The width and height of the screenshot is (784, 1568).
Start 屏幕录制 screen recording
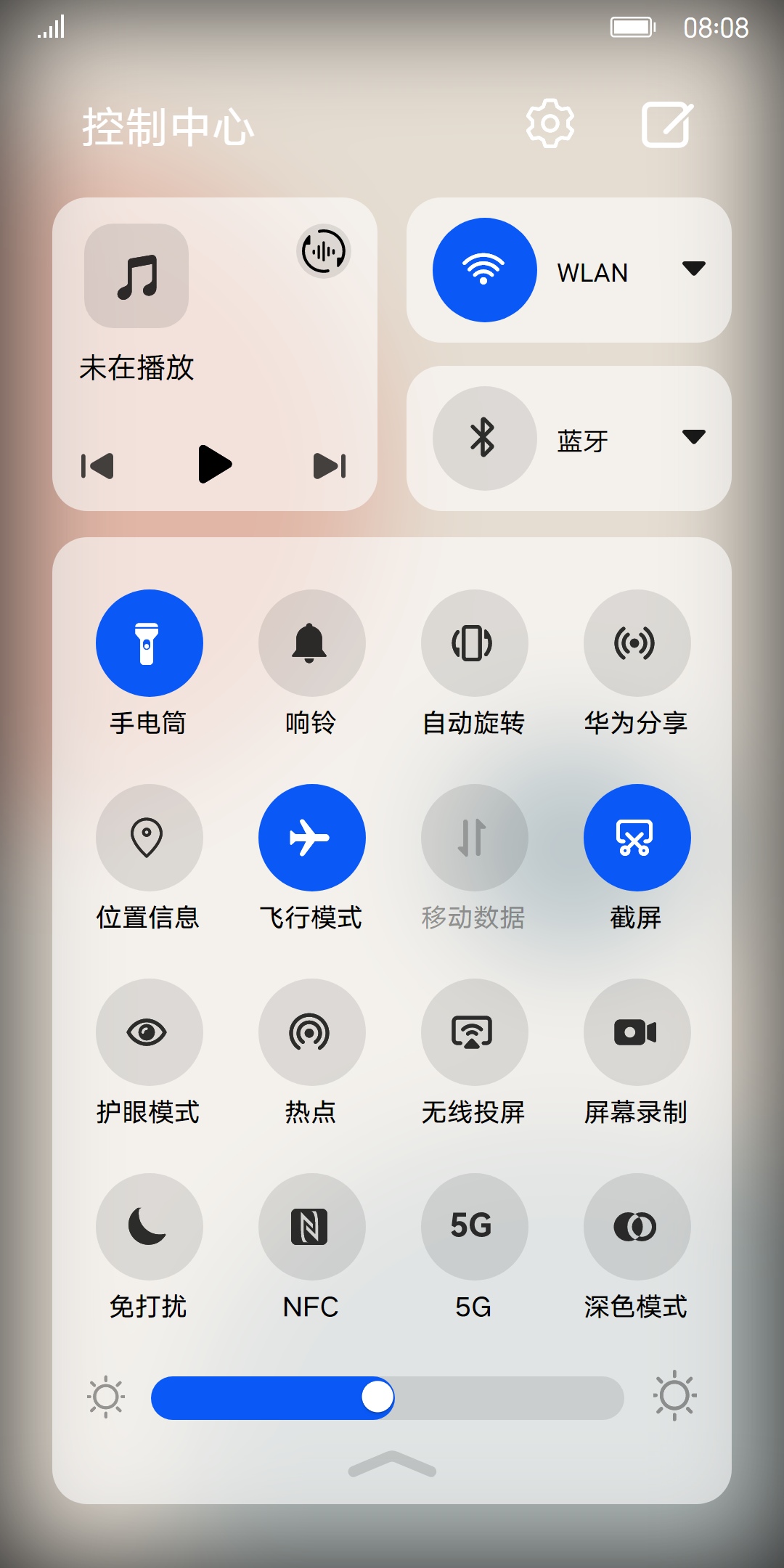[x=637, y=1032]
